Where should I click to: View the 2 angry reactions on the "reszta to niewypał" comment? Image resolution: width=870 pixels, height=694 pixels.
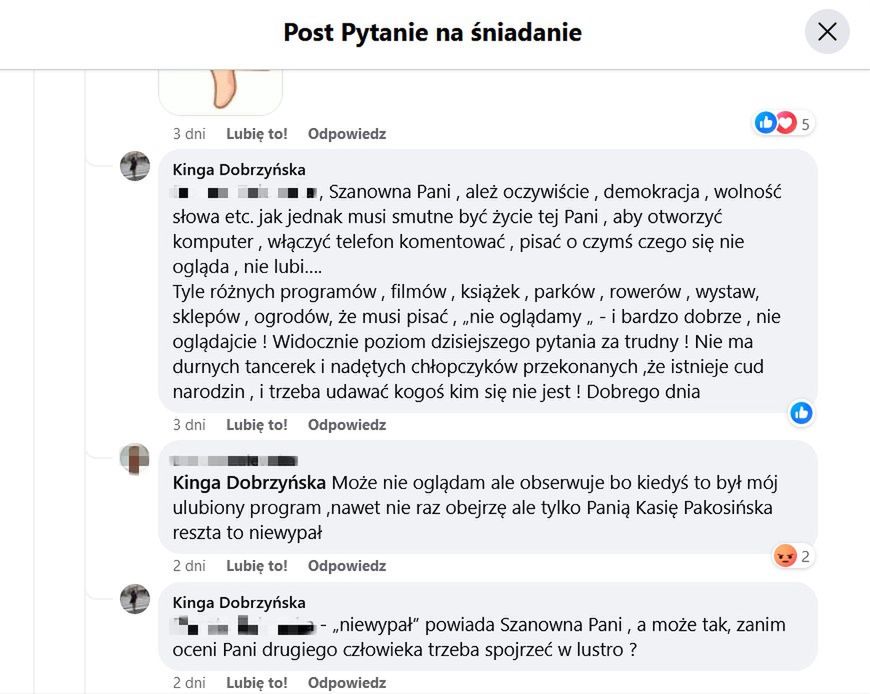pos(791,557)
